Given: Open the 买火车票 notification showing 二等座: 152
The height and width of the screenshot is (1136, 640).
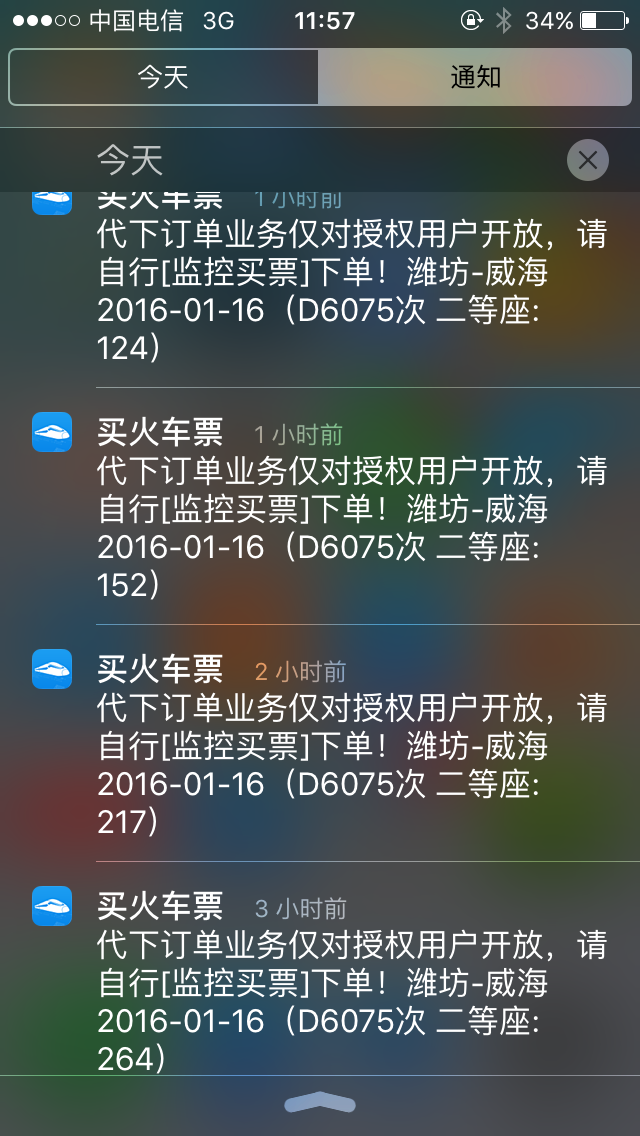Looking at the screenshot, I should point(320,506).
